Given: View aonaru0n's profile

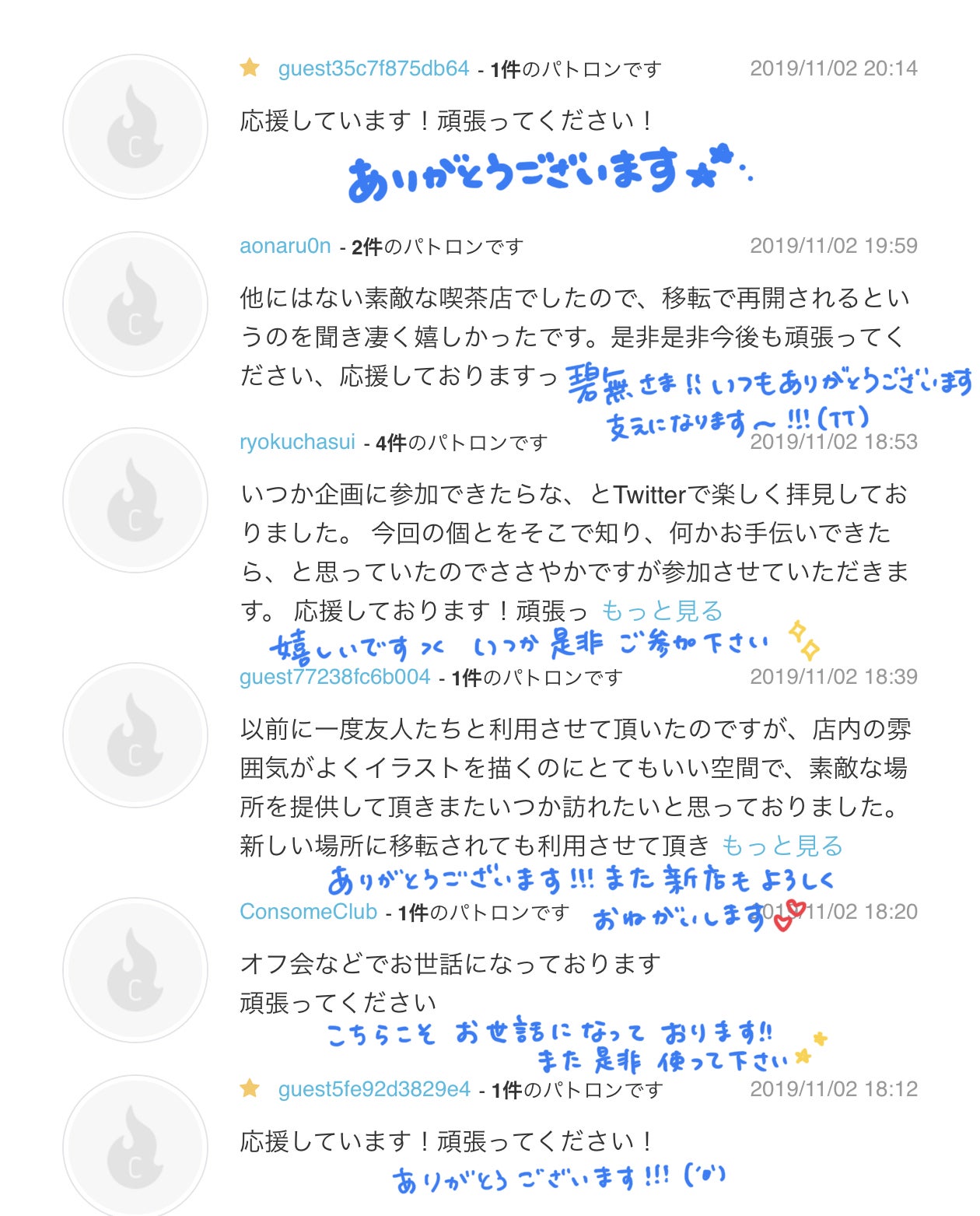Looking at the screenshot, I should [x=285, y=246].
